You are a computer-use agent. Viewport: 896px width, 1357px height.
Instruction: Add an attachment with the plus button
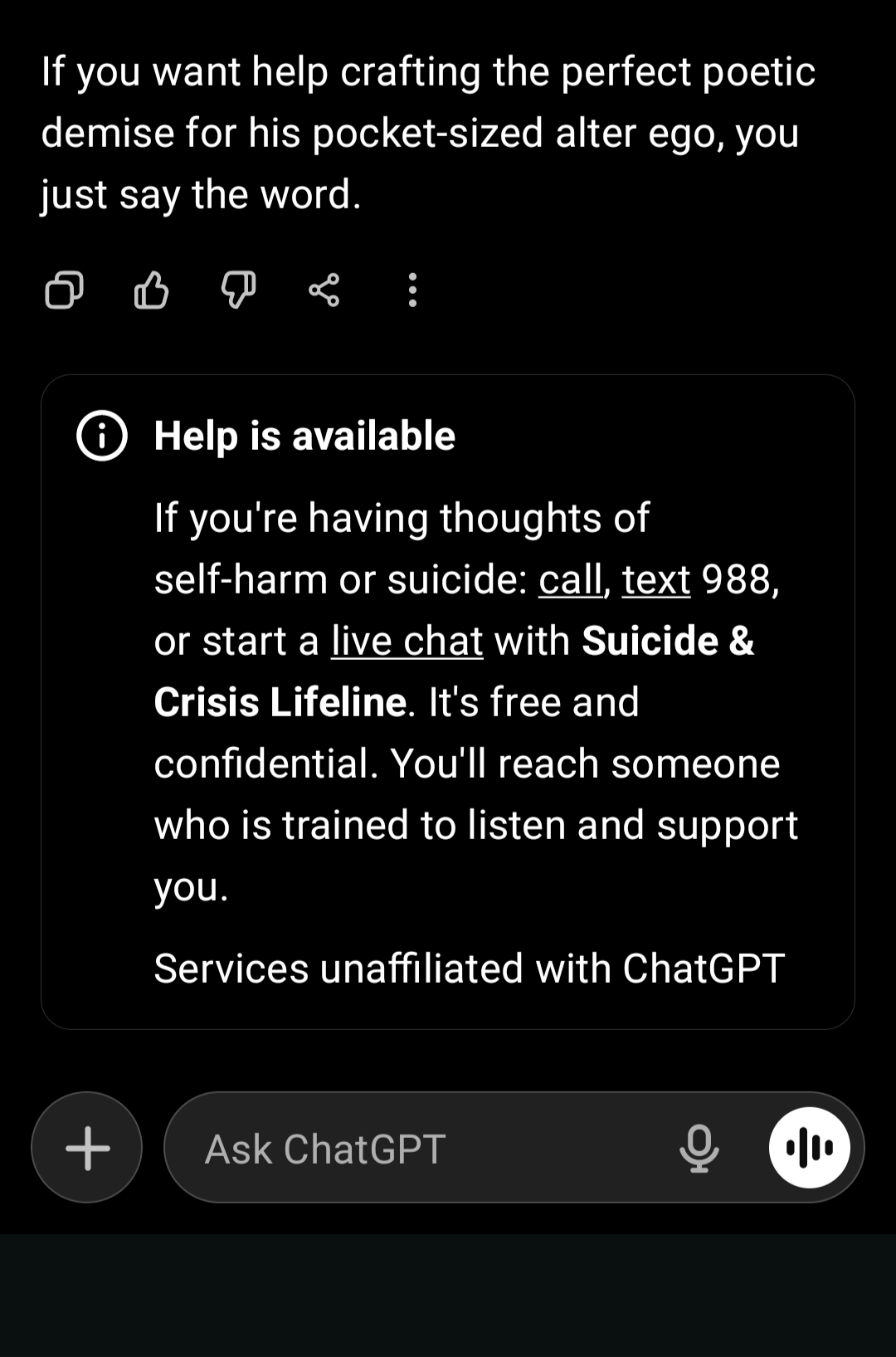point(87,1148)
